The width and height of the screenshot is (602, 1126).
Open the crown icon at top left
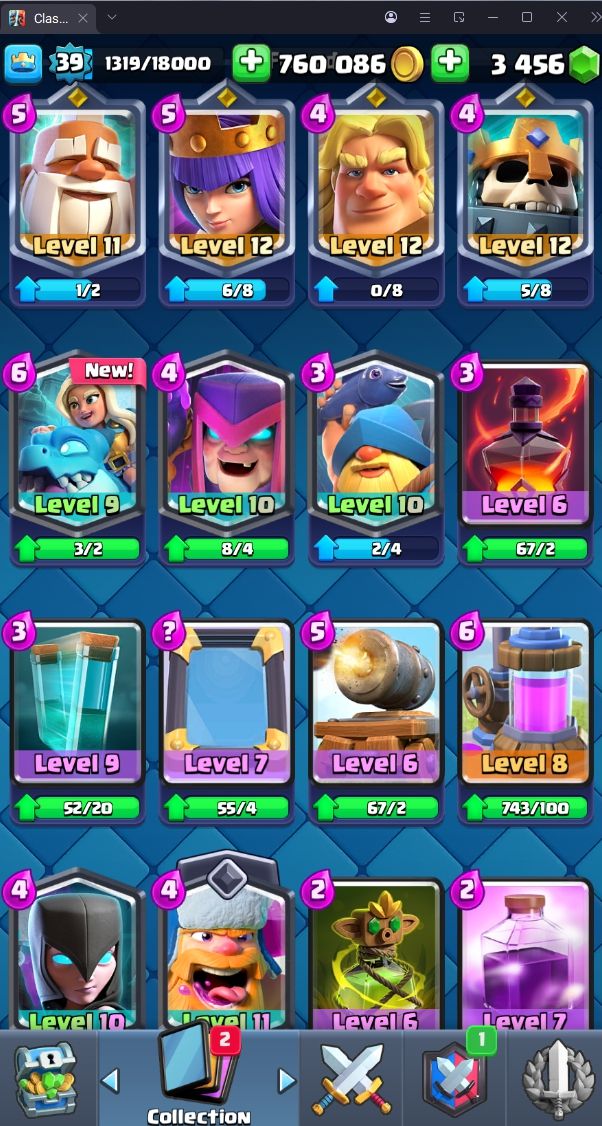point(24,64)
